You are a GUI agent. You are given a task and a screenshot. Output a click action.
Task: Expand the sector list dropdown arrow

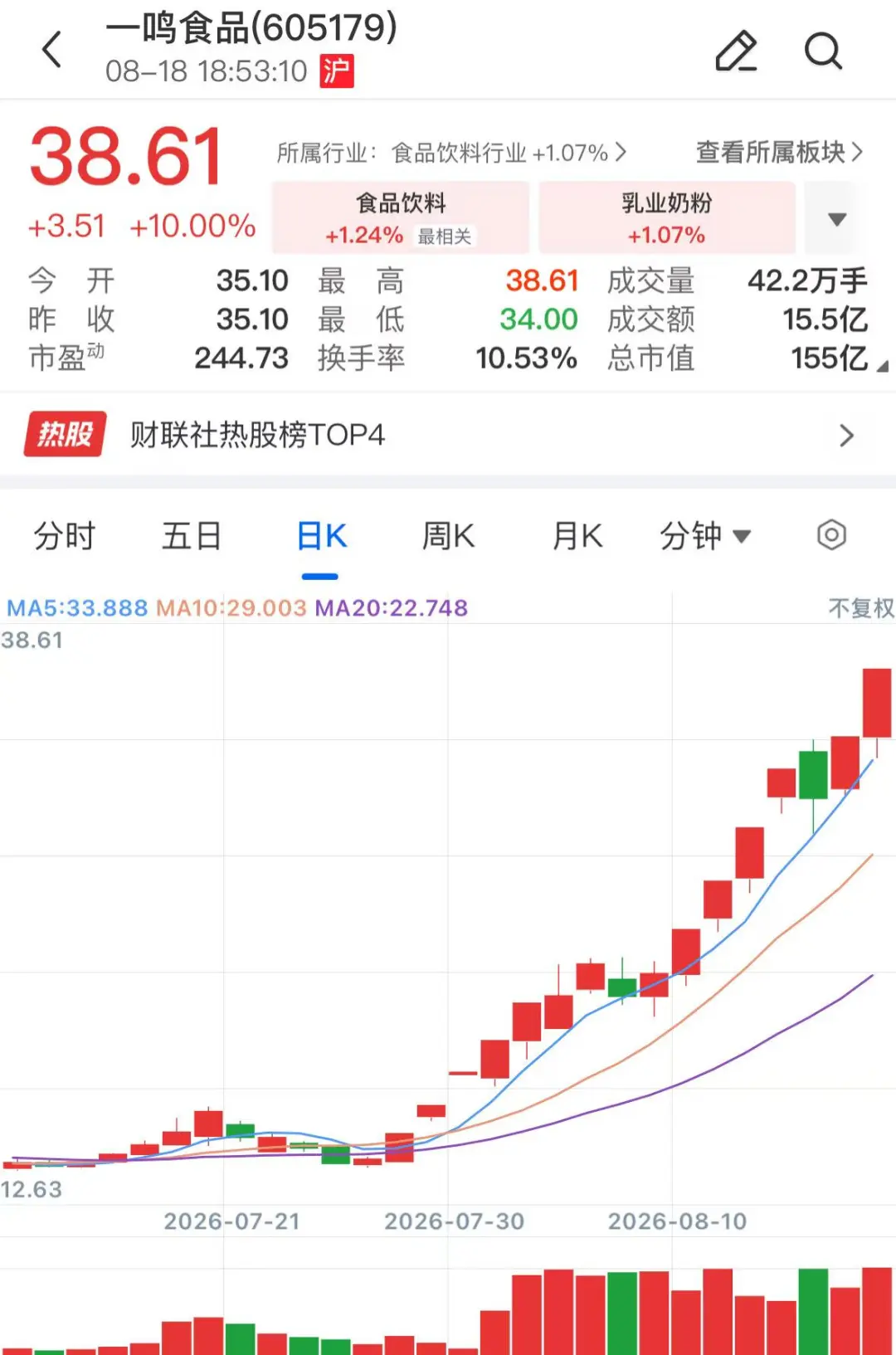pyautogui.click(x=837, y=219)
